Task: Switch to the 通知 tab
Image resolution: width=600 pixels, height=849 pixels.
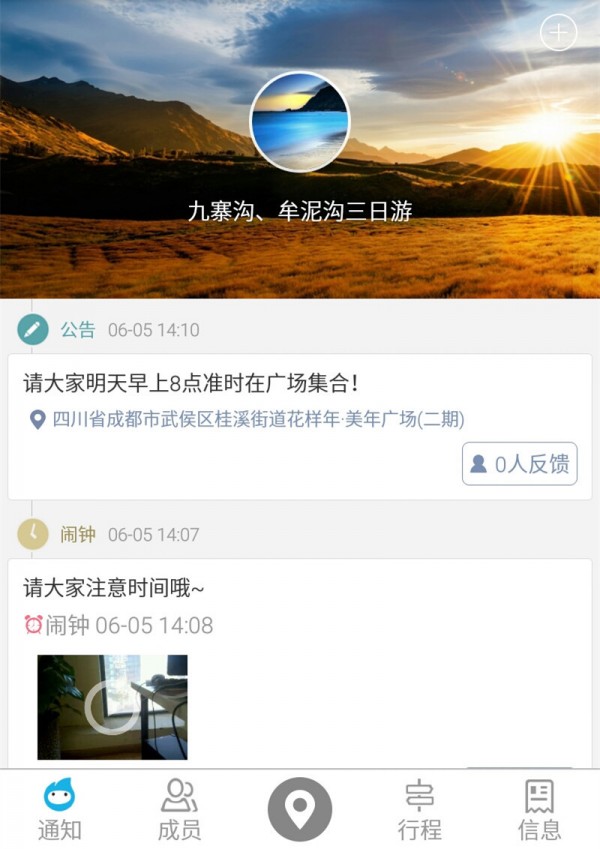Action: coord(59,809)
